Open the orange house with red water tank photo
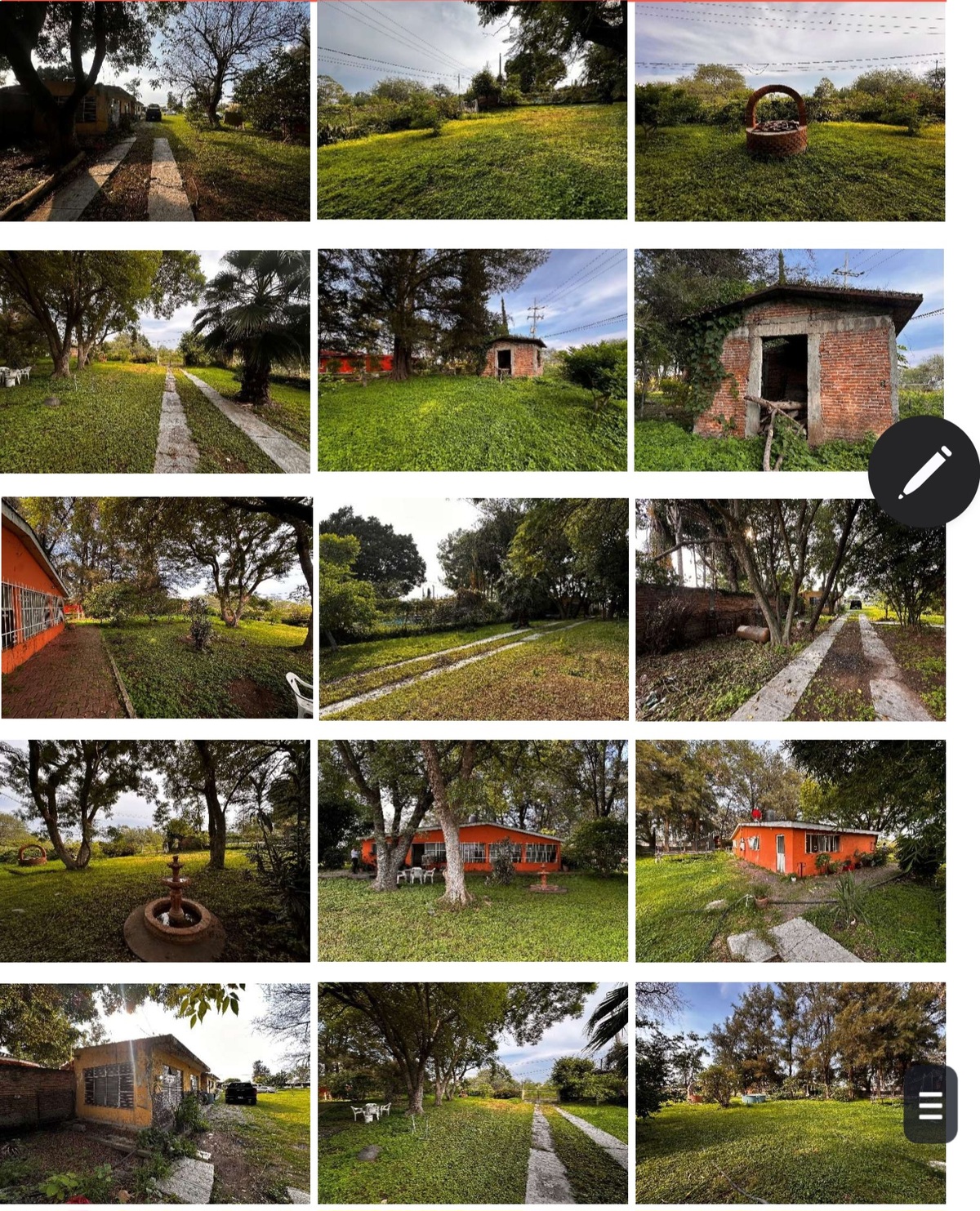 coord(790,850)
